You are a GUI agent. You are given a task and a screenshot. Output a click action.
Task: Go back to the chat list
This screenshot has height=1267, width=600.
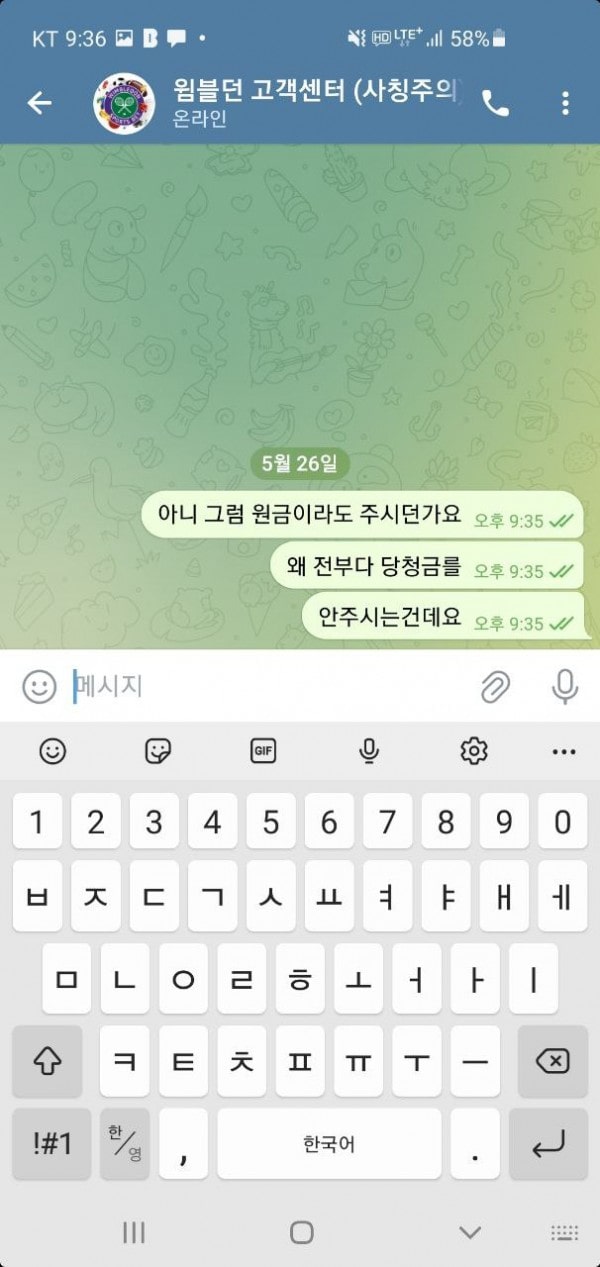coord(39,103)
